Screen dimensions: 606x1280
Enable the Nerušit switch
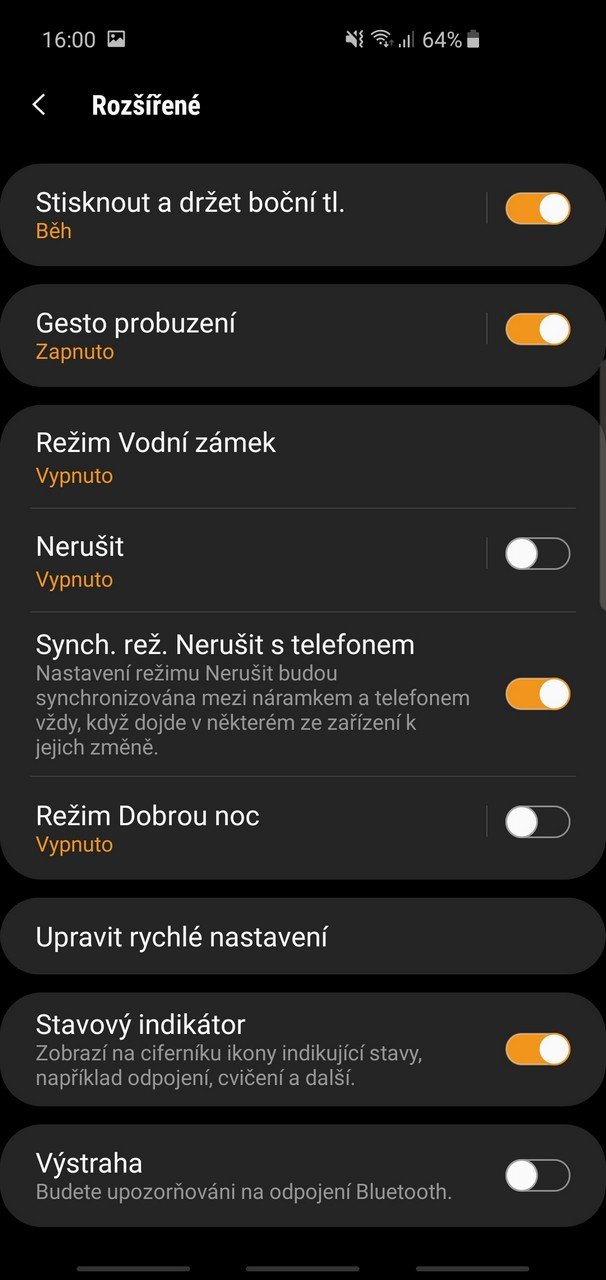point(538,553)
